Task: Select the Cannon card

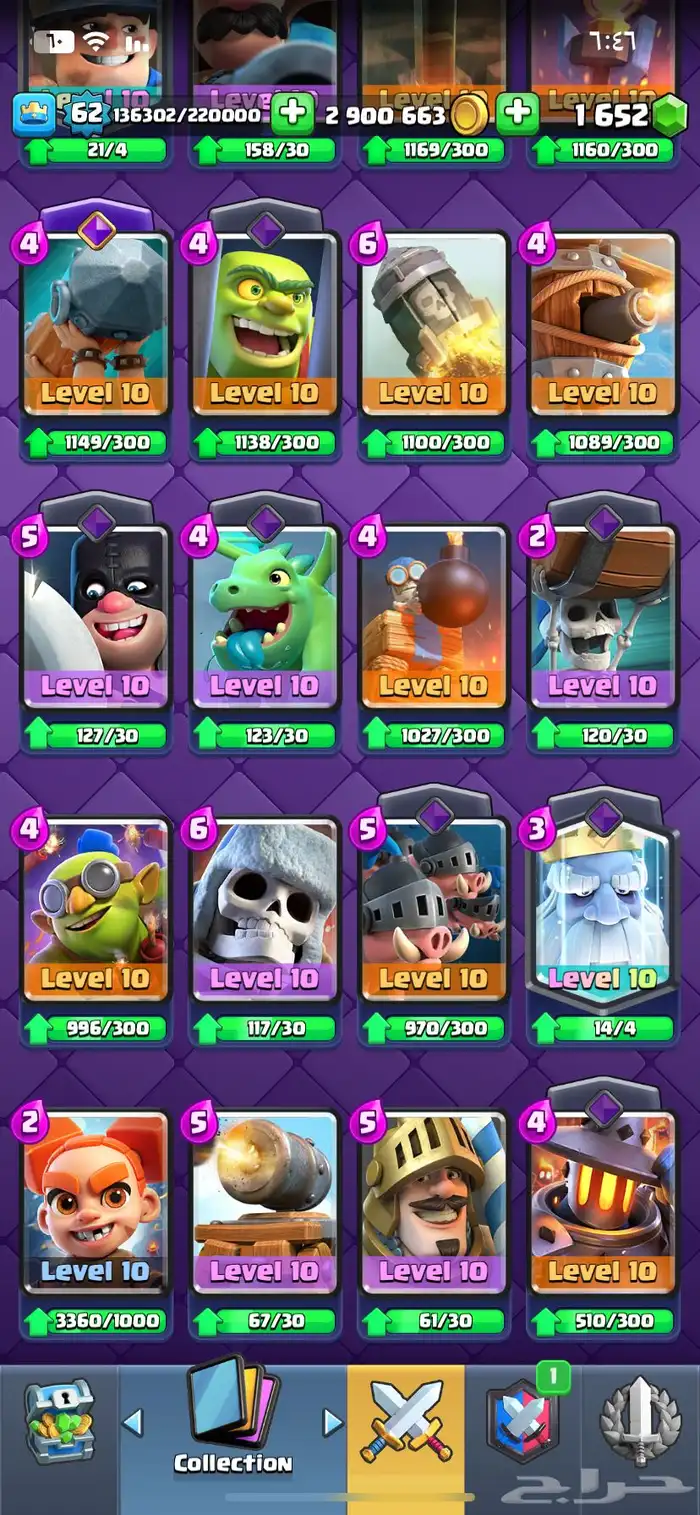Action: point(264,1200)
